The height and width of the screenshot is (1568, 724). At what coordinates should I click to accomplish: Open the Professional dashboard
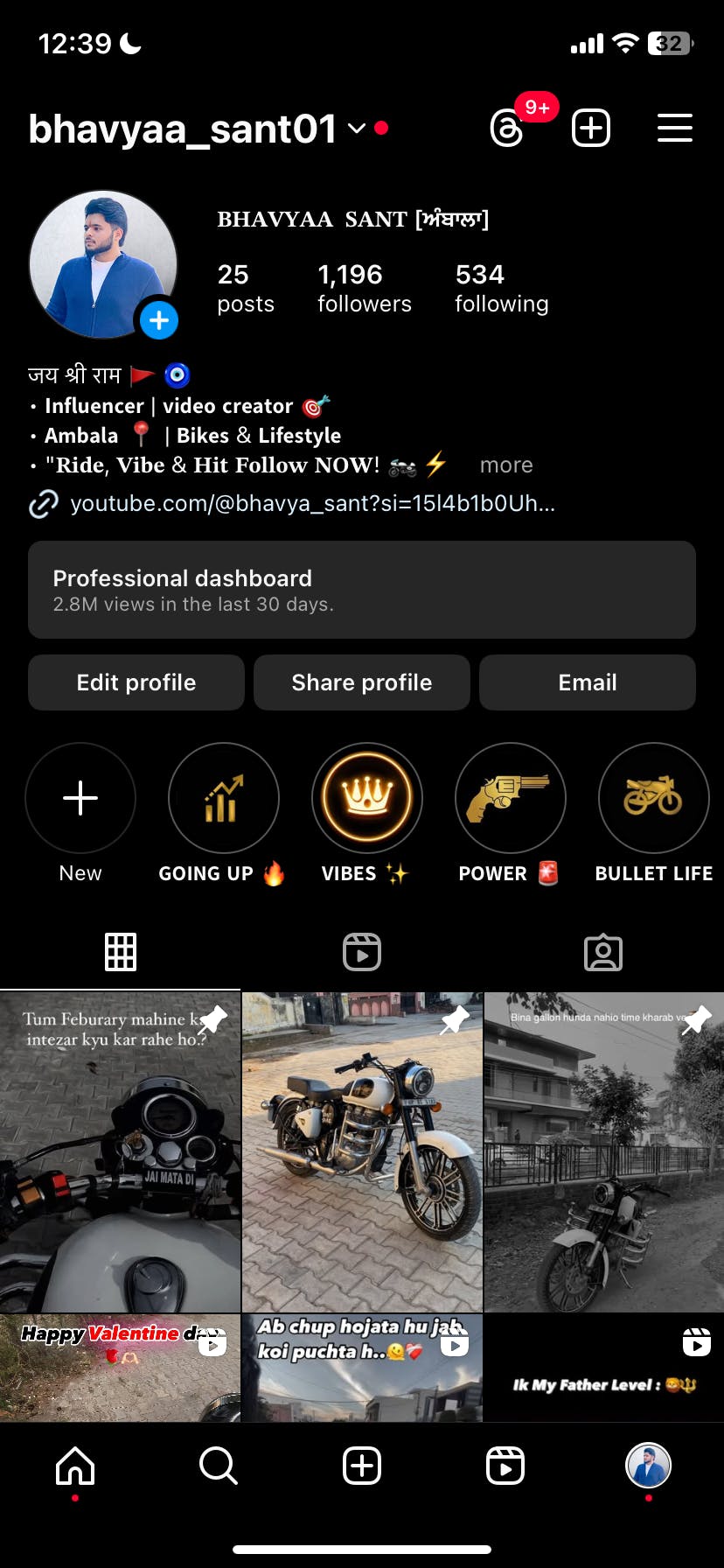click(x=362, y=590)
